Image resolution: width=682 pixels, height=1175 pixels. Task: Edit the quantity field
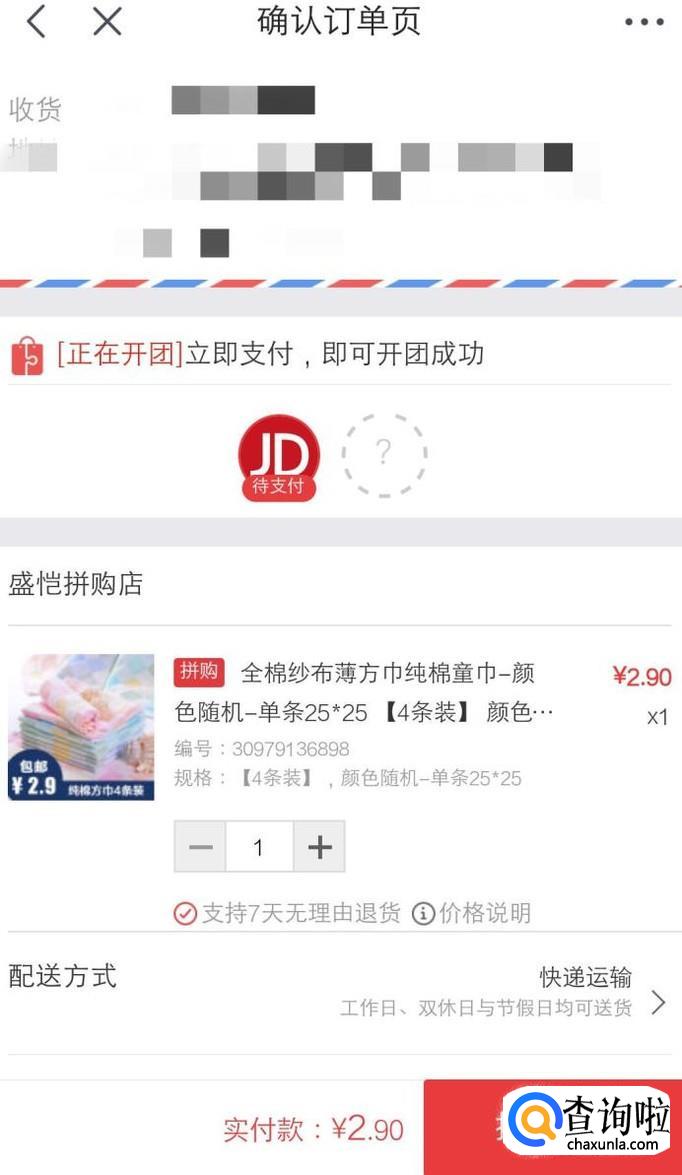pos(259,847)
